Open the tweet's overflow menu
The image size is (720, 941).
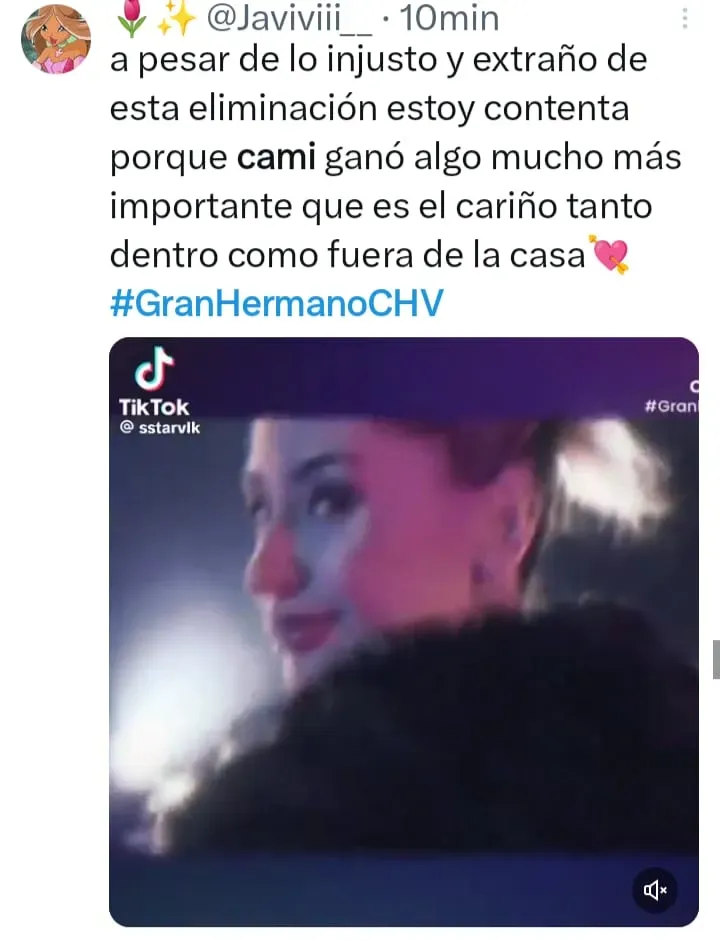(x=684, y=19)
